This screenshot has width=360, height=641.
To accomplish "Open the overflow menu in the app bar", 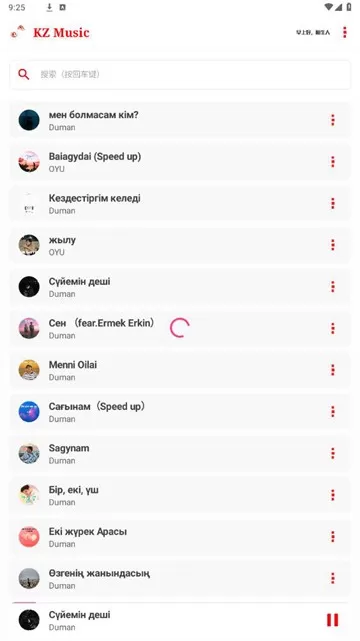I will pos(344,32).
